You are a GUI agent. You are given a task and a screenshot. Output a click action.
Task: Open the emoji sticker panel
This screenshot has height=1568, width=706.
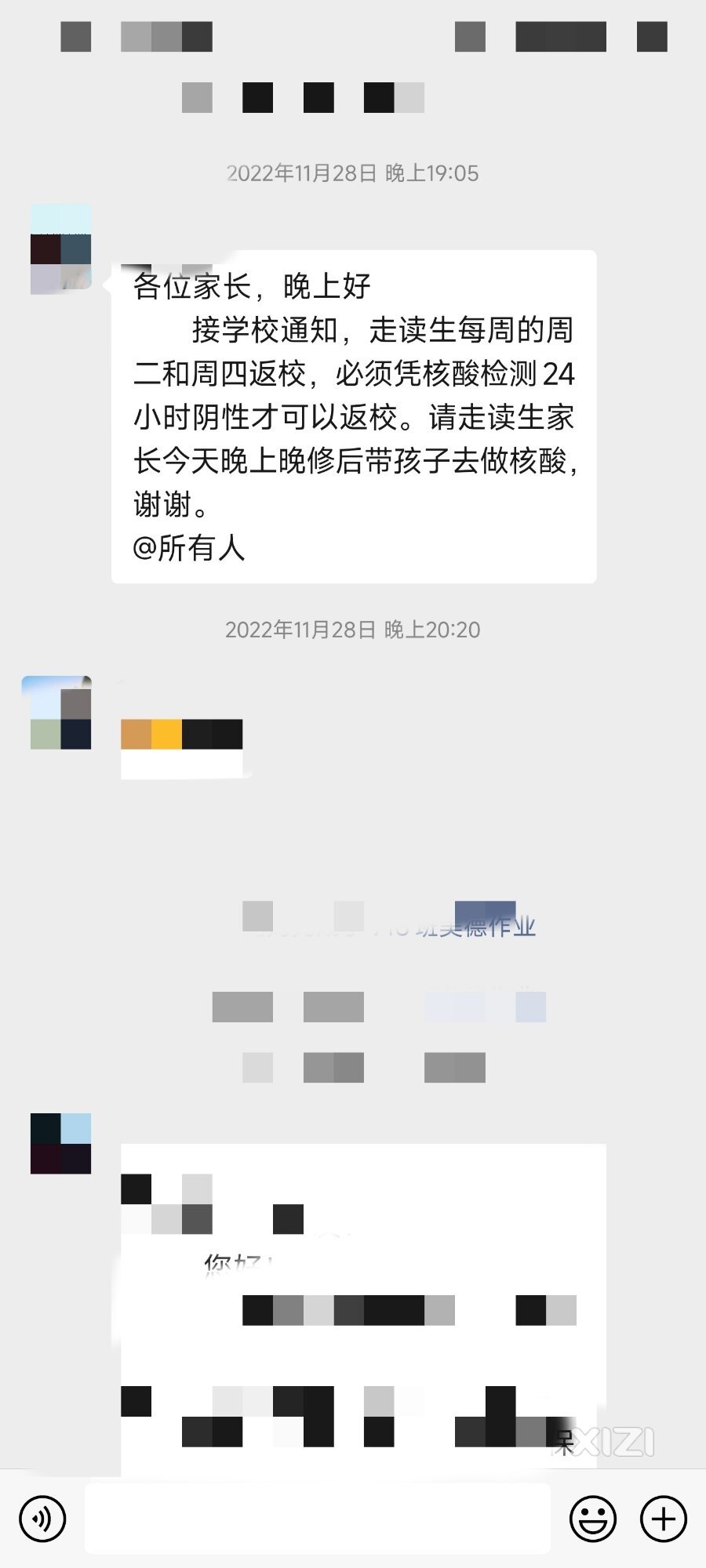click(592, 1519)
